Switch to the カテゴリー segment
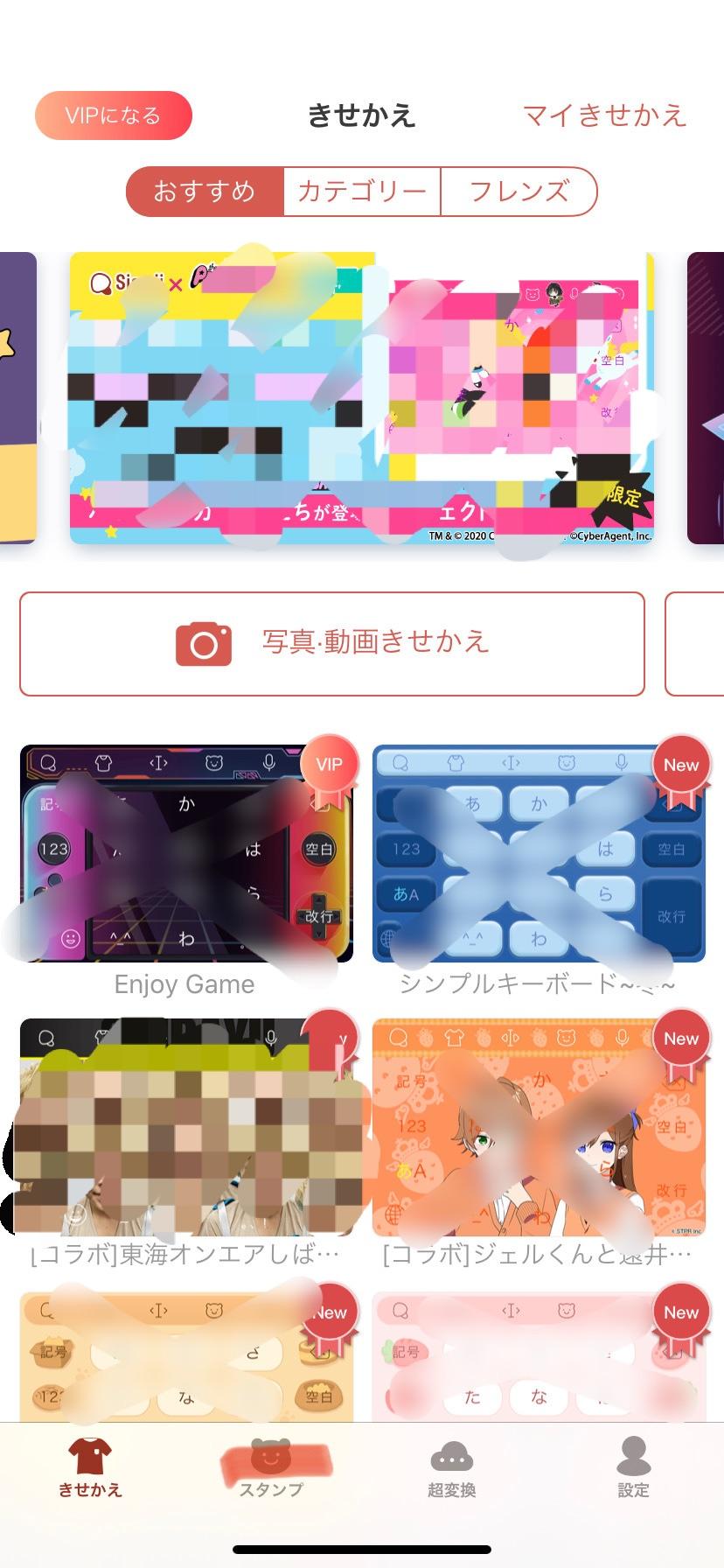Screen dimensions: 724x1568 pyautogui.click(x=362, y=192)
